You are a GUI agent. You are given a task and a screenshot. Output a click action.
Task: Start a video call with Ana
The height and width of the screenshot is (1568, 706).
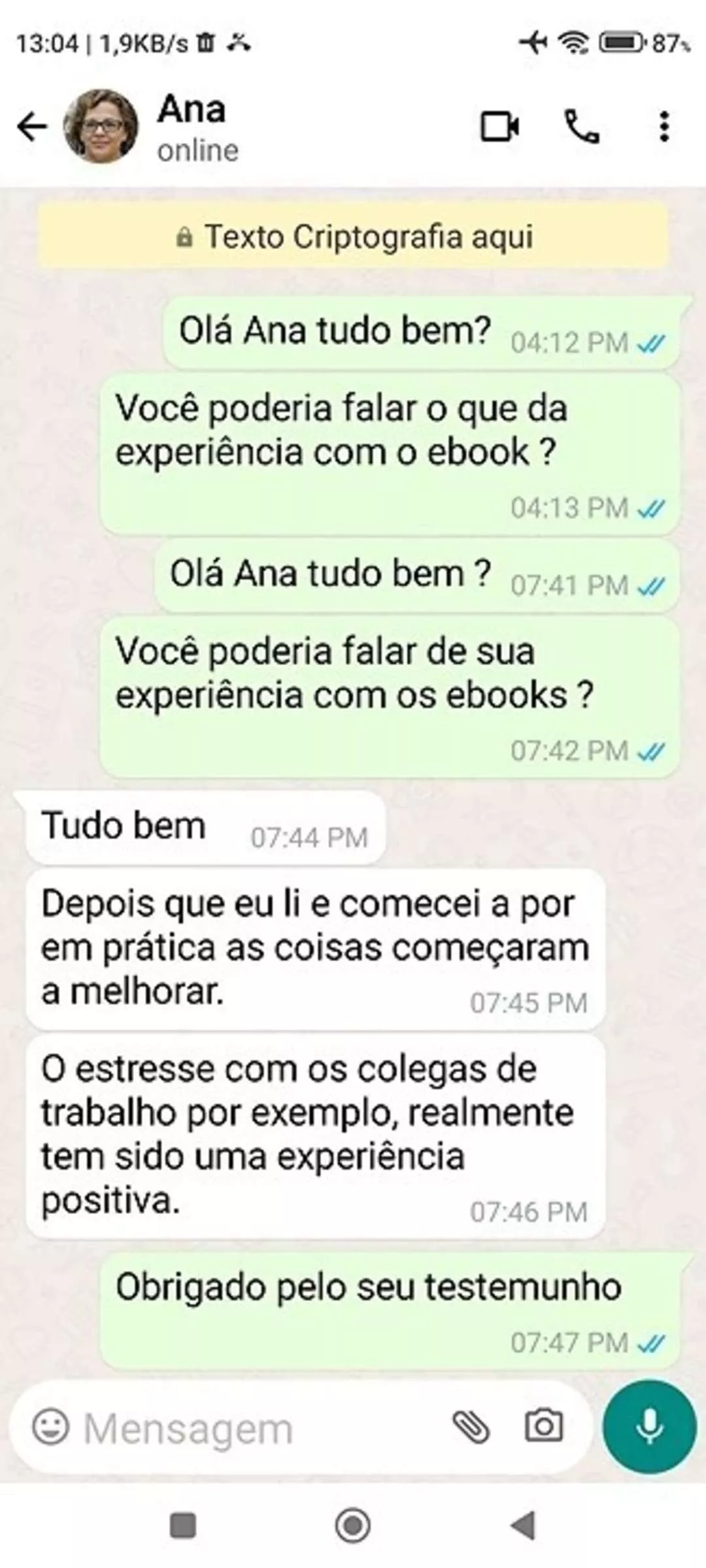[x=499, y=127]
